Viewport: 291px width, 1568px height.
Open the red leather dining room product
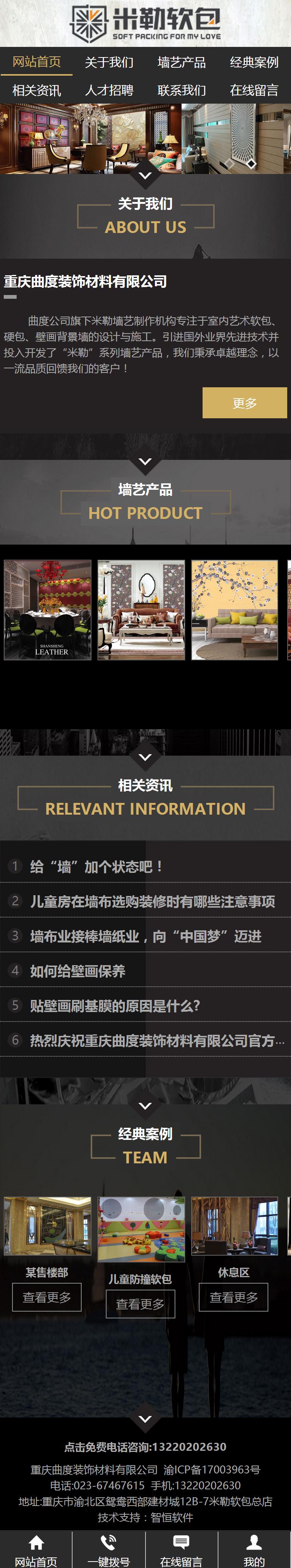[x=48, y=609]
